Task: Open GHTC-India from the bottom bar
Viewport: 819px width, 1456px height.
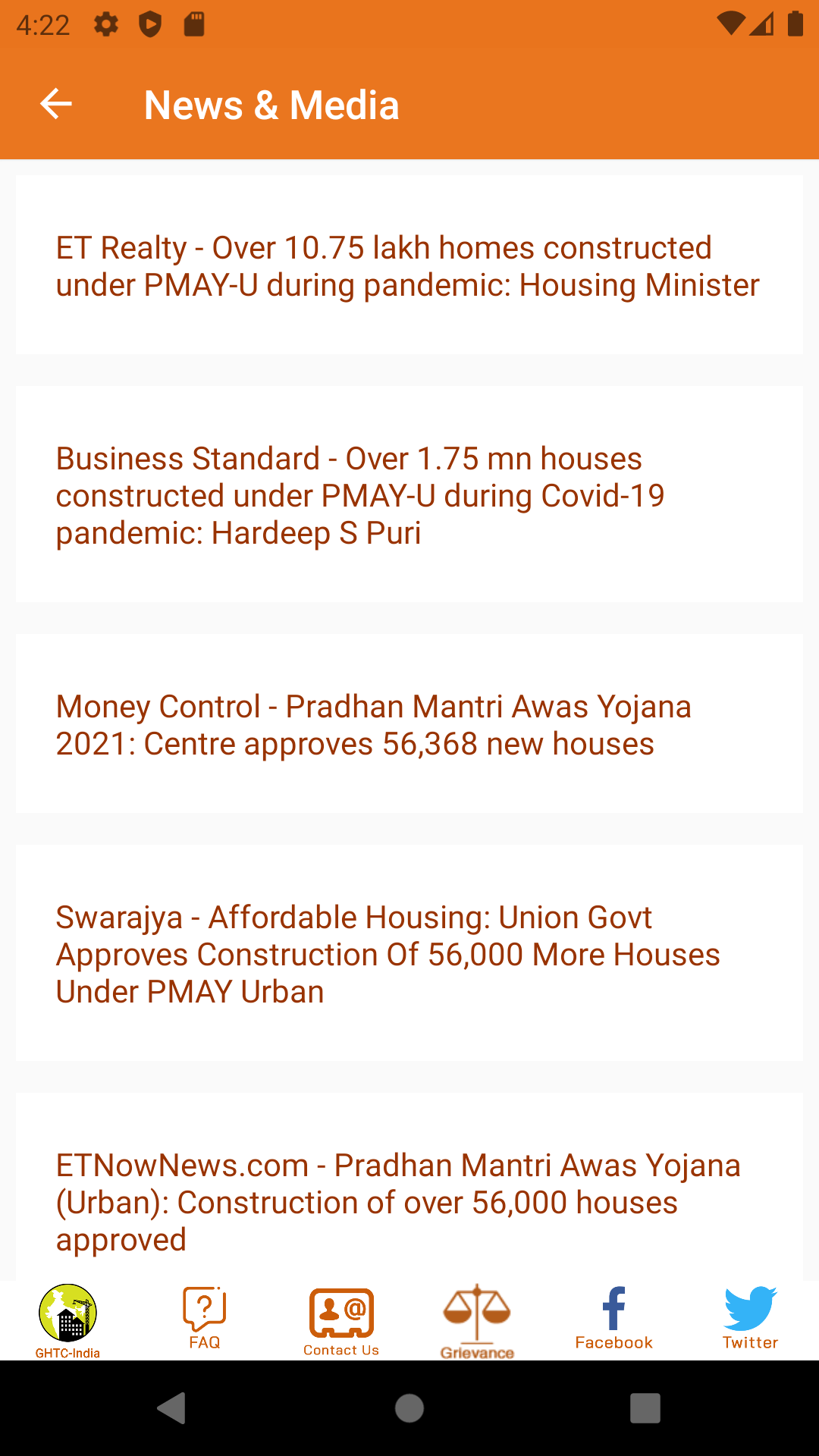Action: click(x=68, y=1320)
